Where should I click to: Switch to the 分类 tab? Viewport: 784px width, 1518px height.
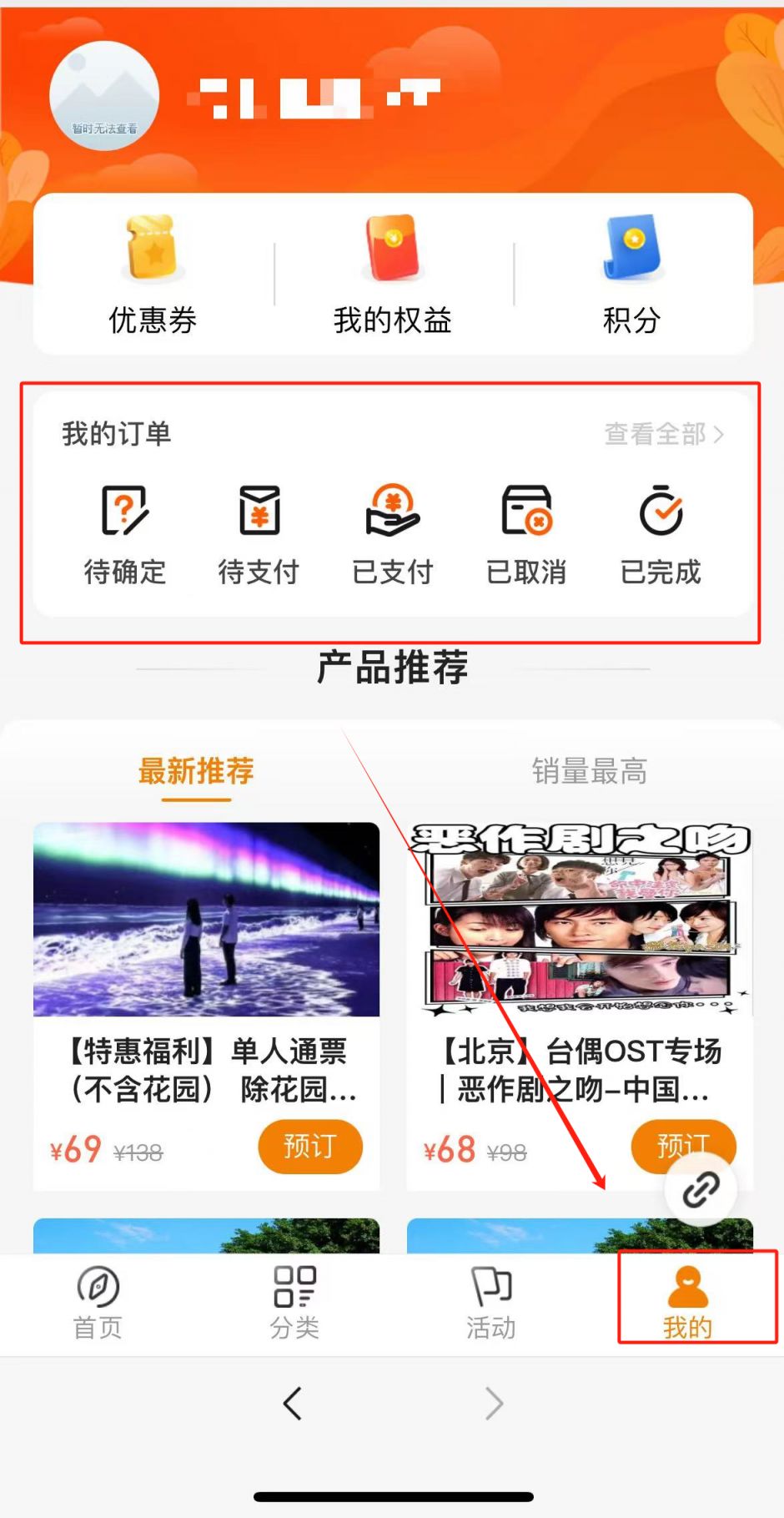(294, 1302)
